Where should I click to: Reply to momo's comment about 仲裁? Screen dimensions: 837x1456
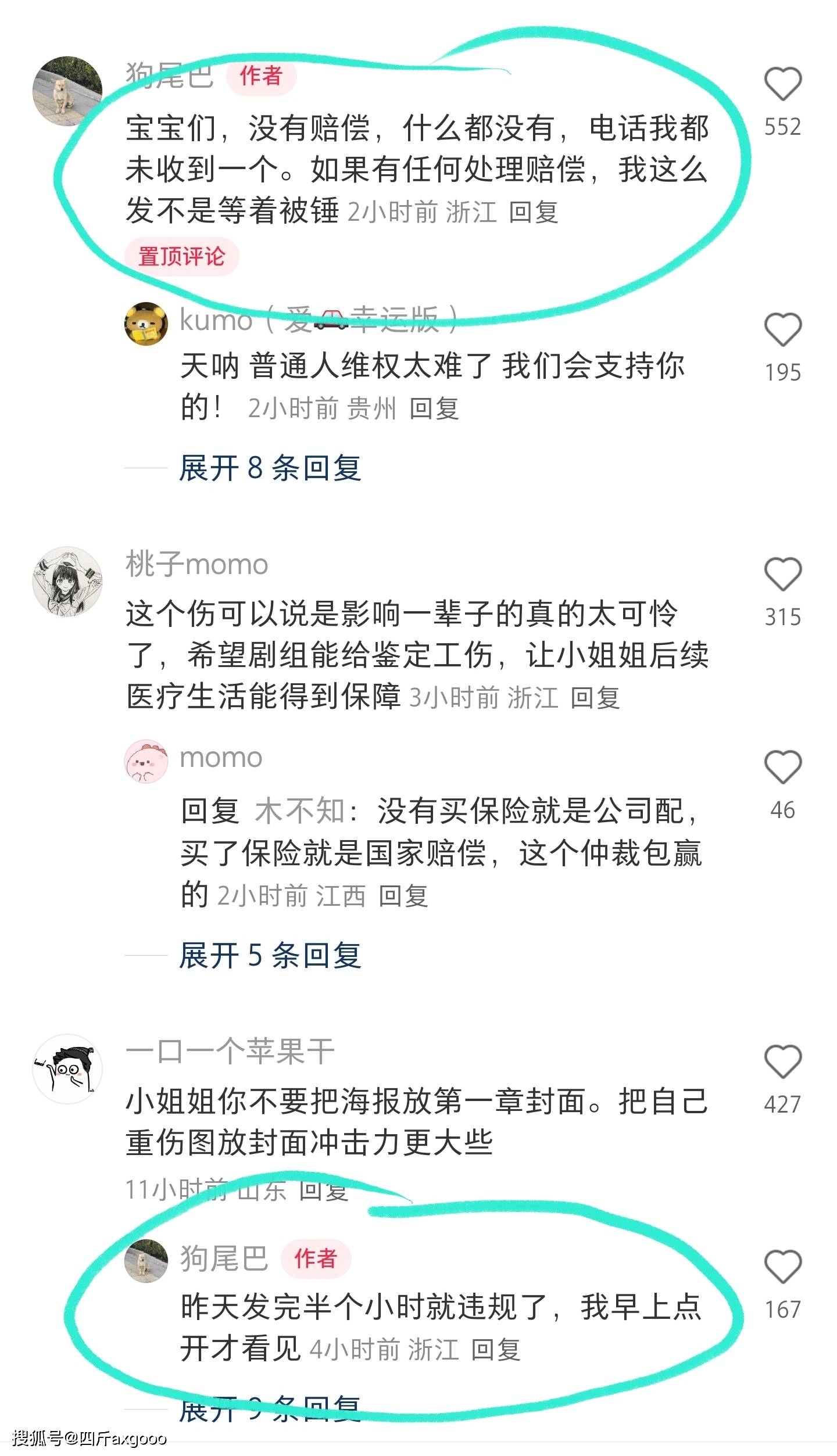[403, 896]
